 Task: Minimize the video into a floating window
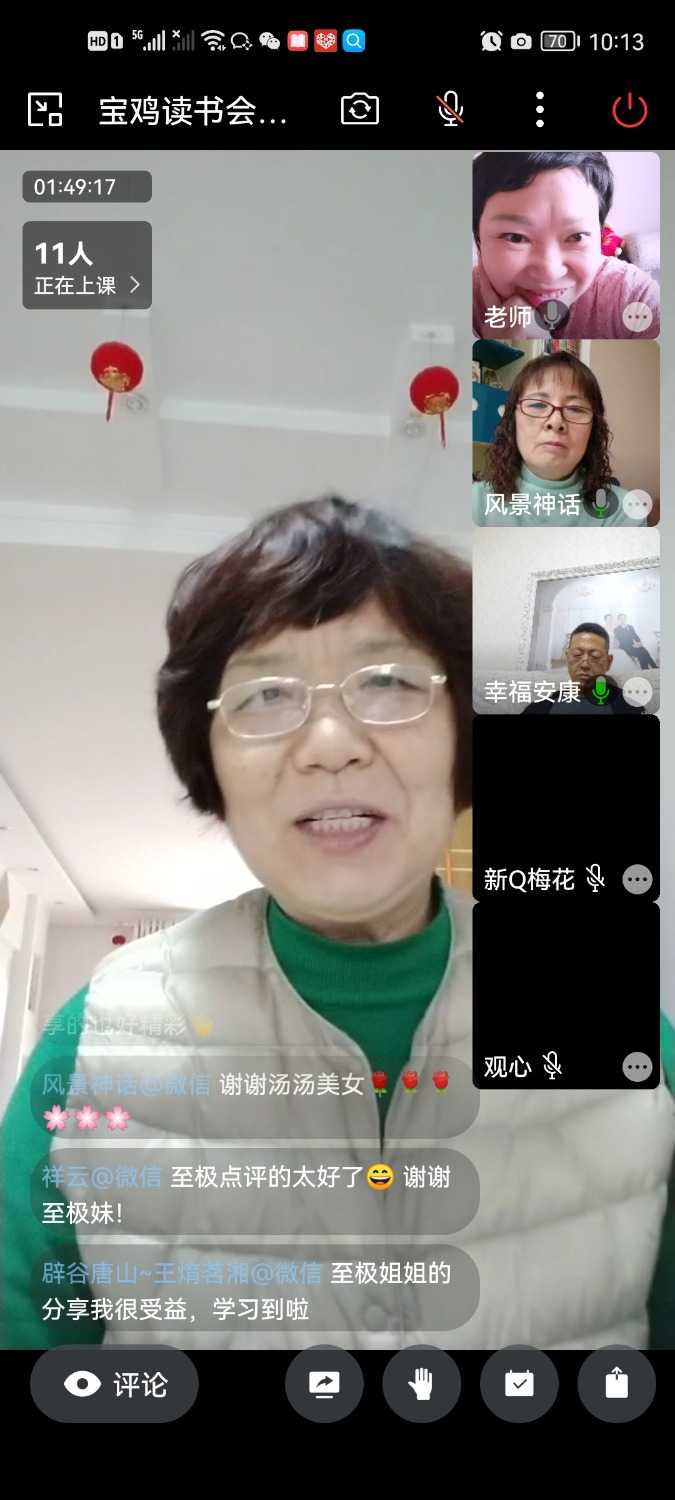tap(45, 109)
